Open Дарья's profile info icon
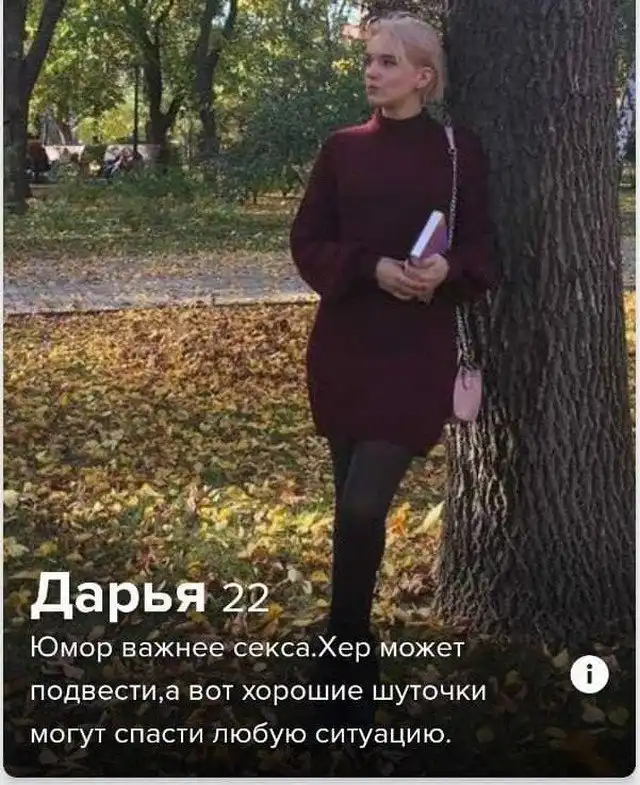Viewport: 640px width, 785px height. click(589, 674)
